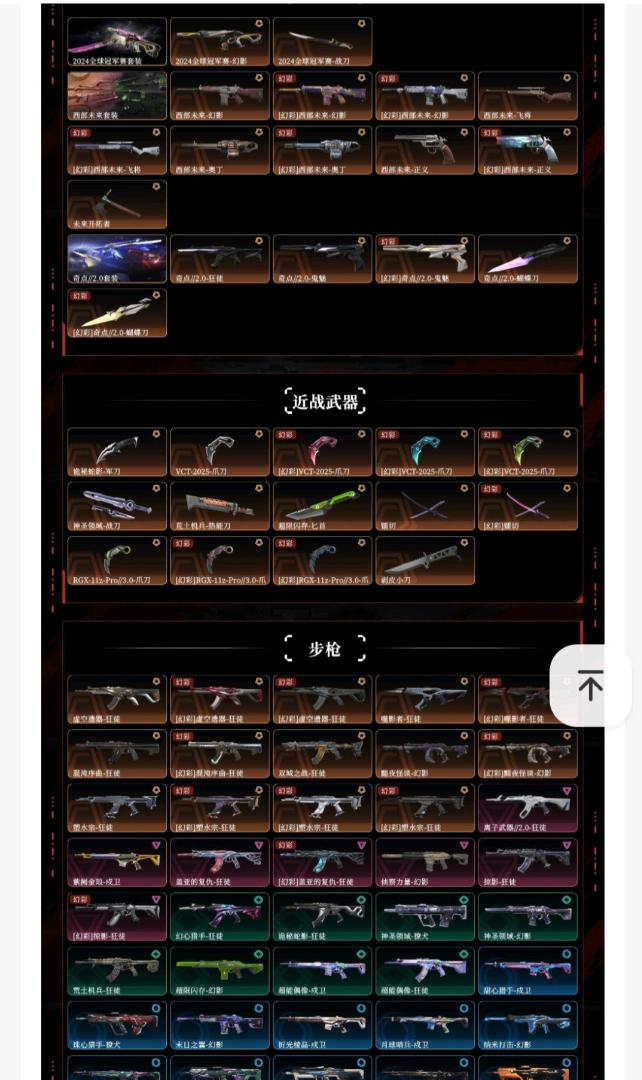Open the 荒土机兵-热能刀 skin tile

pos(219,506)
